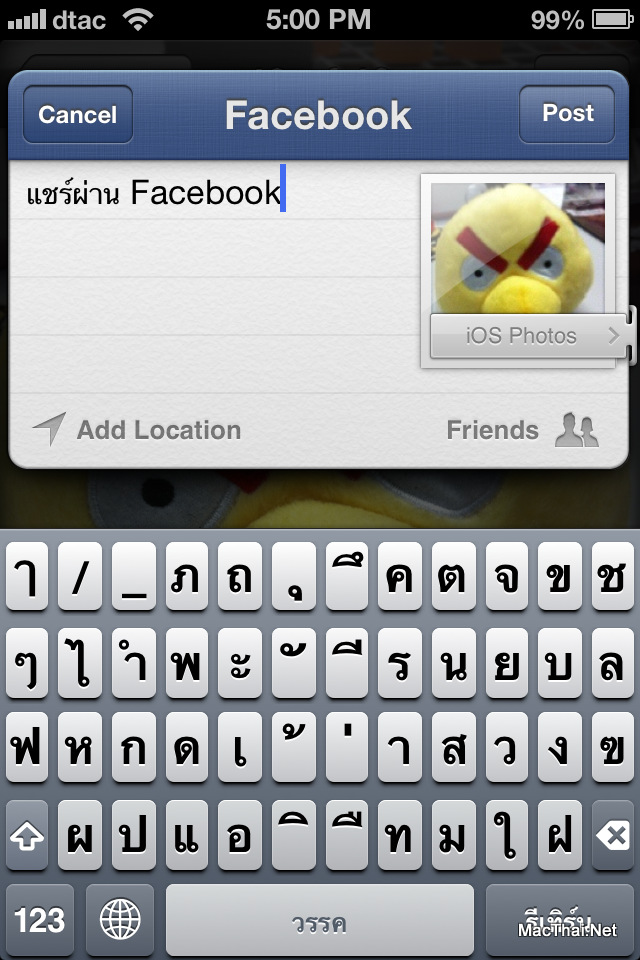Viewport: 640px width, 960px height.
Task: Tap the space bar labeled วรรค
Action: [319, 919]
